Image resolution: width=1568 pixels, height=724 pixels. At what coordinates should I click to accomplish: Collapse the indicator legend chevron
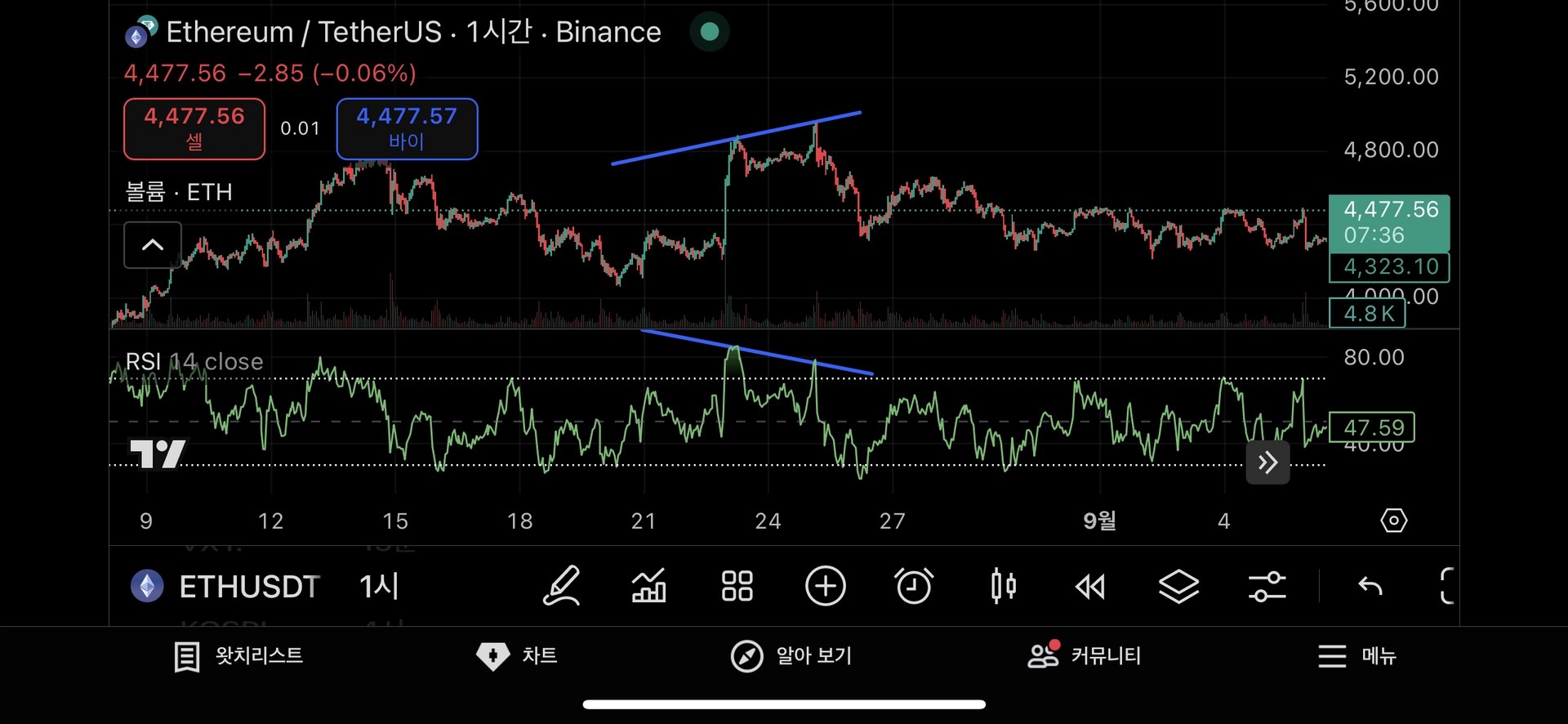click(153, 244)
